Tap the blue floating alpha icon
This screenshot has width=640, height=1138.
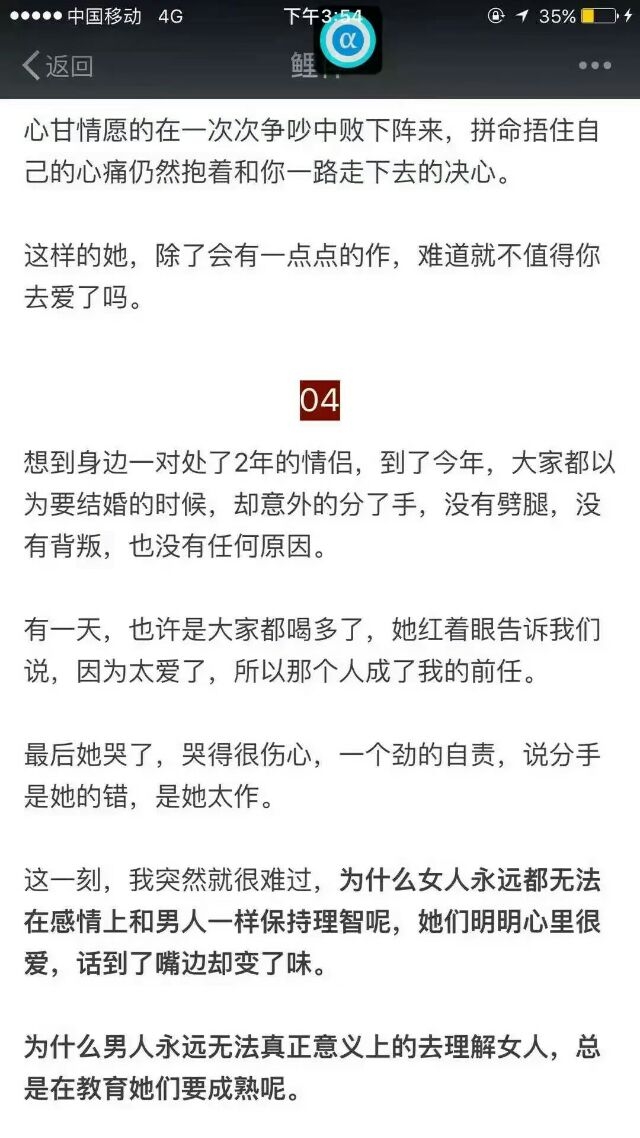[348, 39]
